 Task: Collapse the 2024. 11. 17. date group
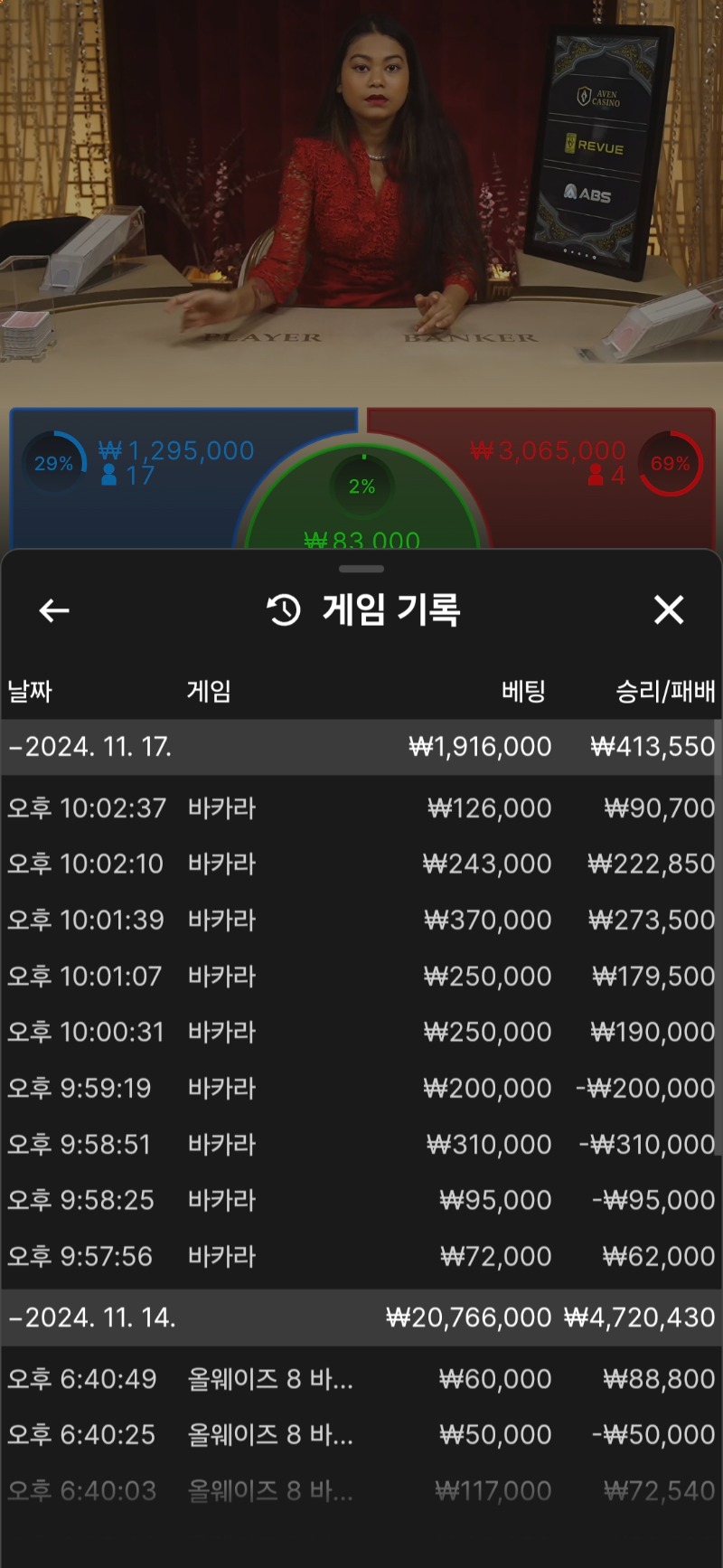pyautogui.click(x=90, y=747)
